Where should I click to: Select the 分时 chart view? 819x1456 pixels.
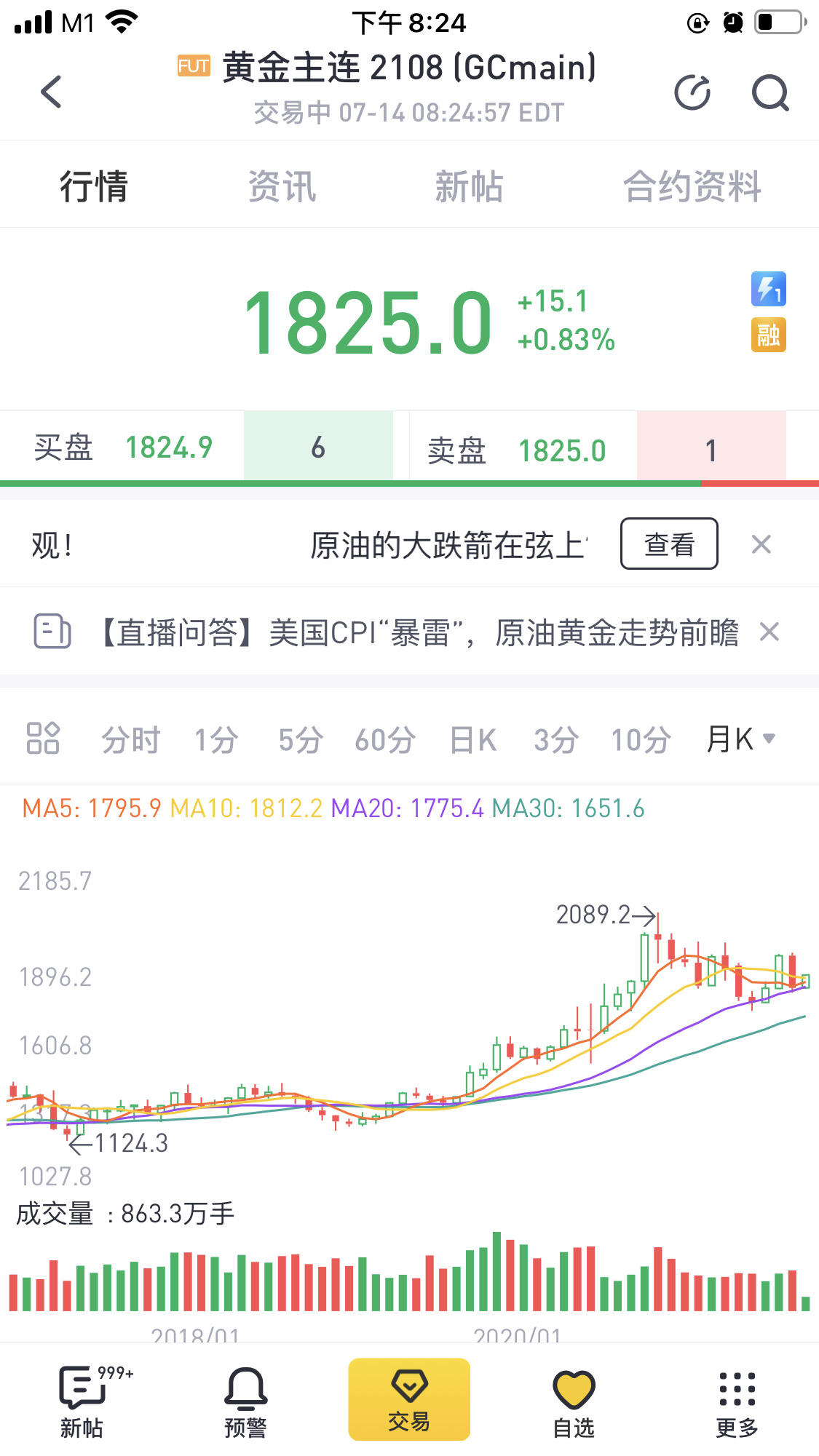[x=130, y=740]
